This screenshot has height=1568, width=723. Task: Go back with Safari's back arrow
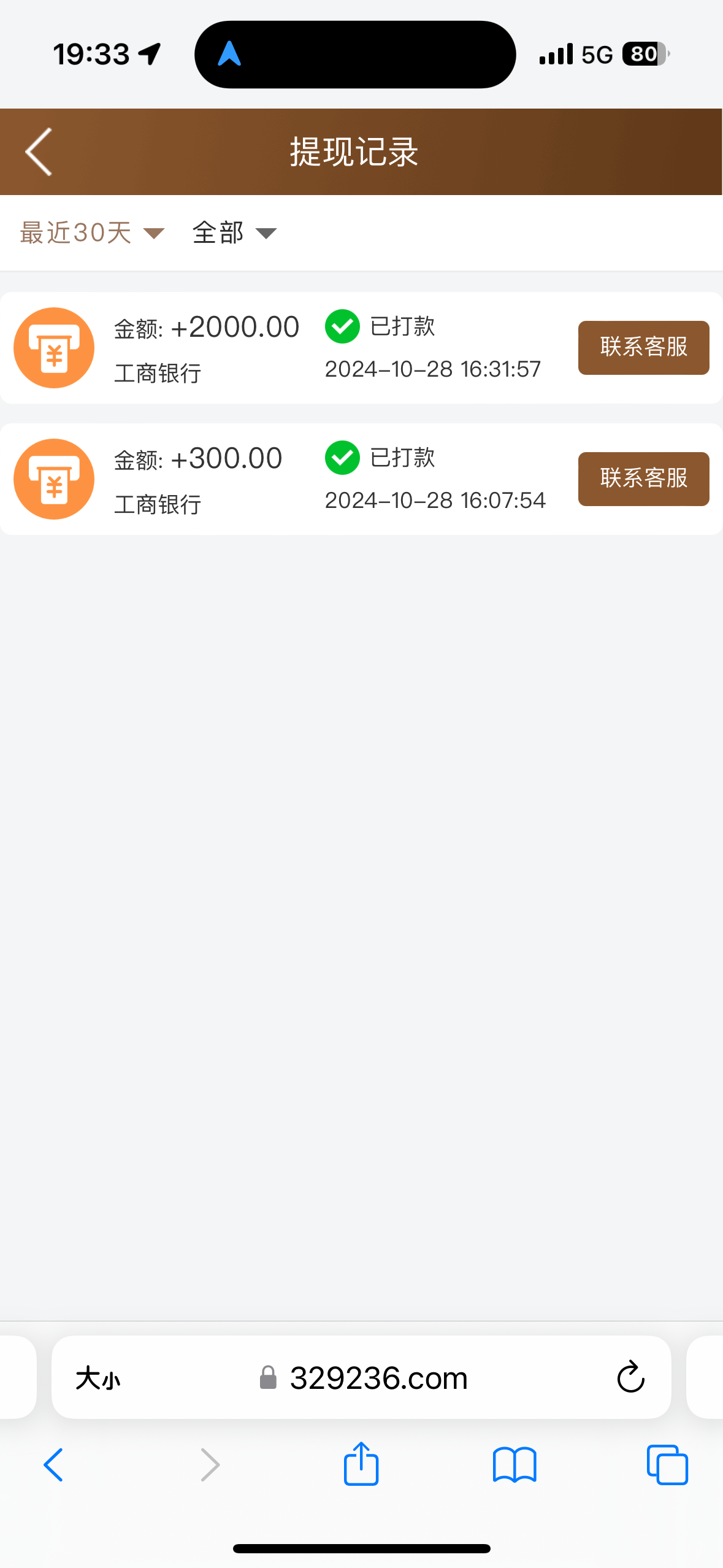pos(53,1465)
